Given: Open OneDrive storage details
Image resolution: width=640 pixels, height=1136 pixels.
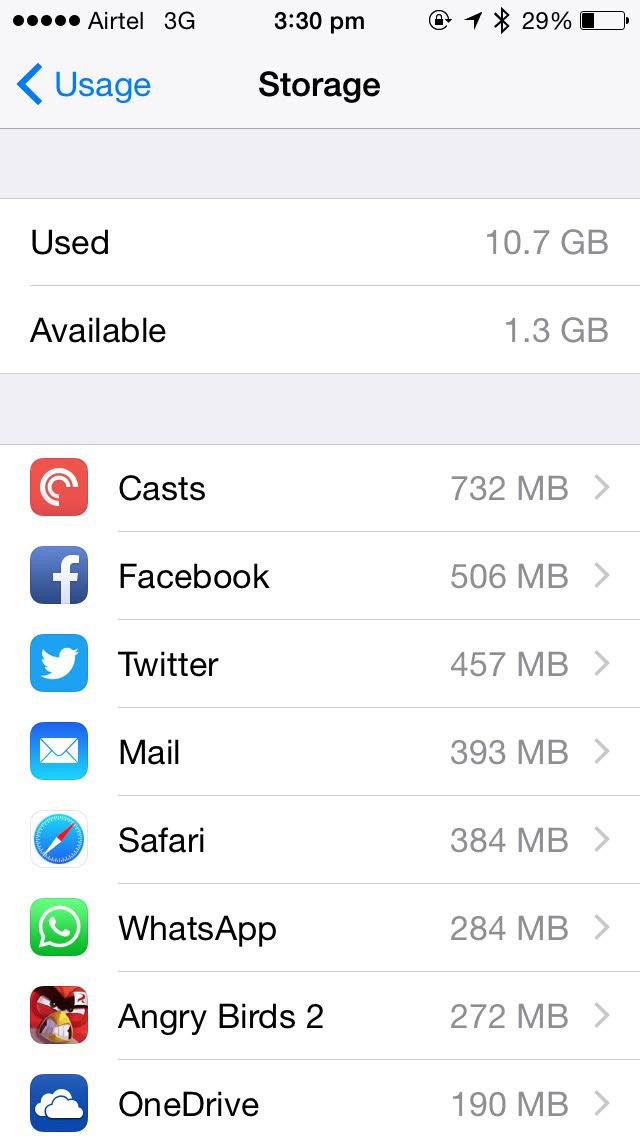Looking at the screenshot, I should [x=320, y=1098].
